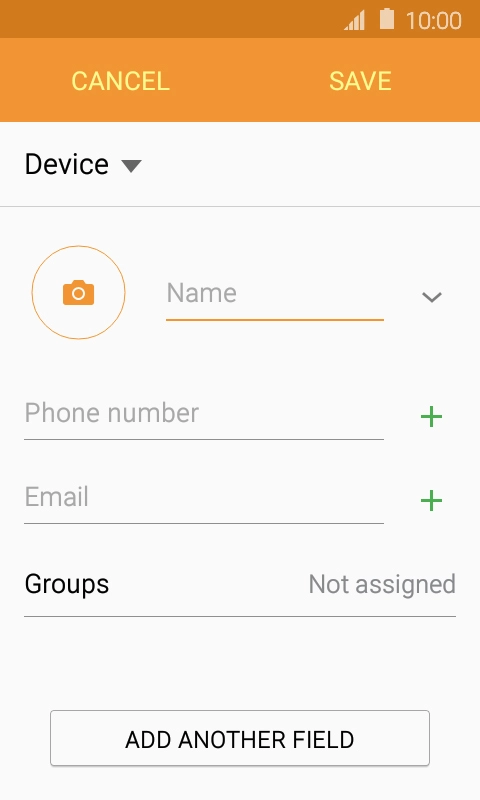Add another email with plus icon
The height and width of the screenshot is (800, 480).
[431, 501]
